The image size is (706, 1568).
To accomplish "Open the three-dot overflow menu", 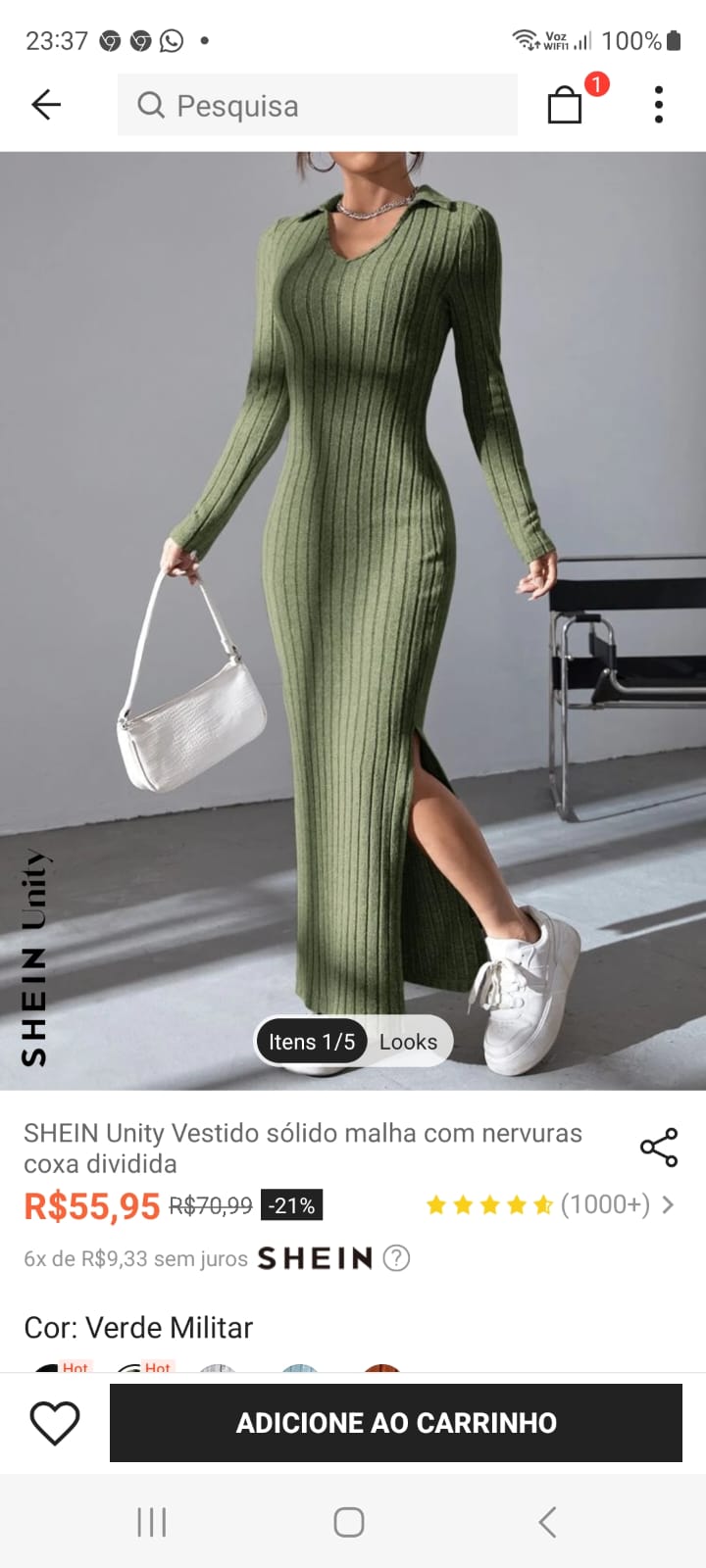I will coord(658,104).
